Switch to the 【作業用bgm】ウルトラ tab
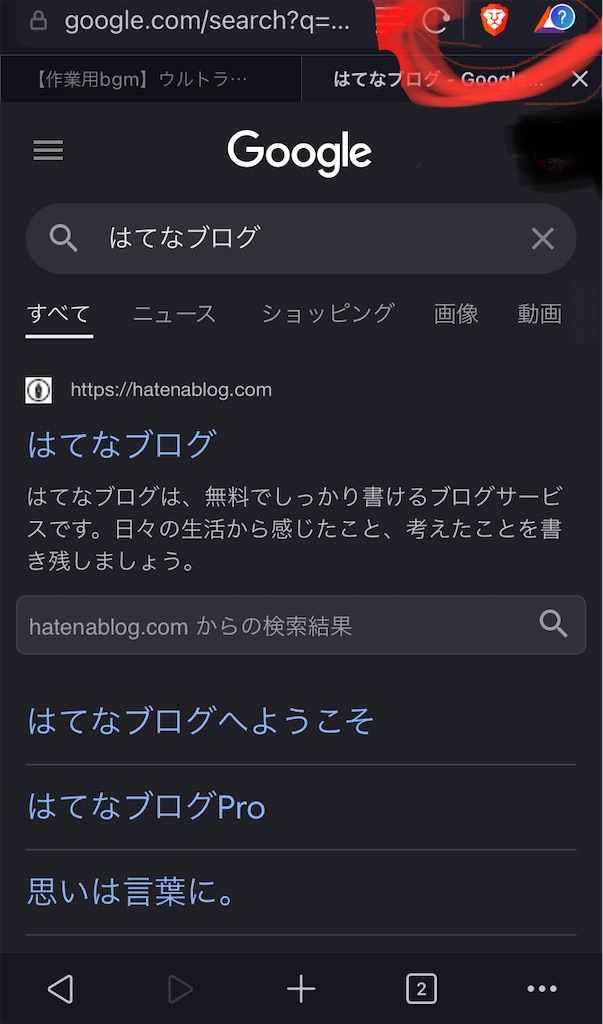The image size is (603, 1024). [150, 79]
